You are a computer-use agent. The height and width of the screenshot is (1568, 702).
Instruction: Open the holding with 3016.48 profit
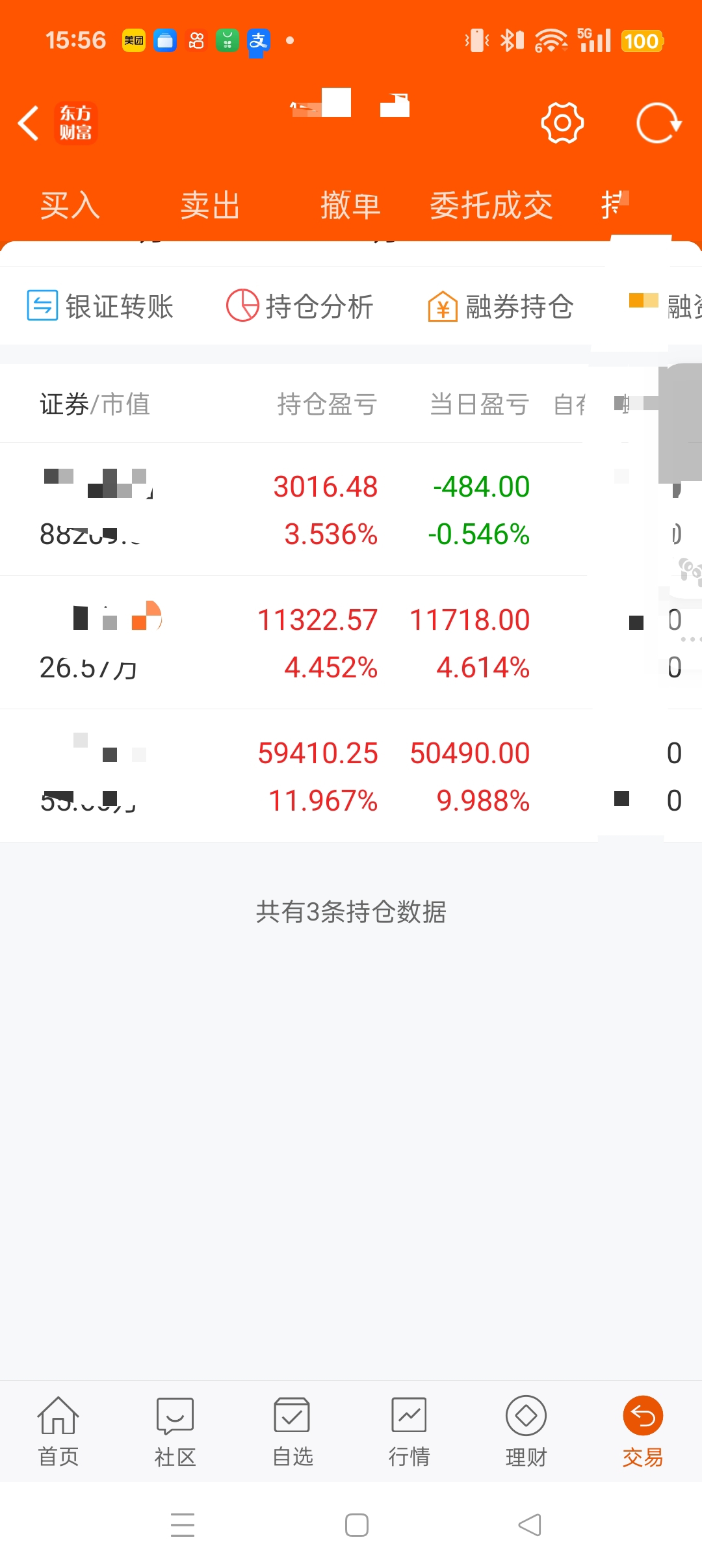(x=351, y=510)
